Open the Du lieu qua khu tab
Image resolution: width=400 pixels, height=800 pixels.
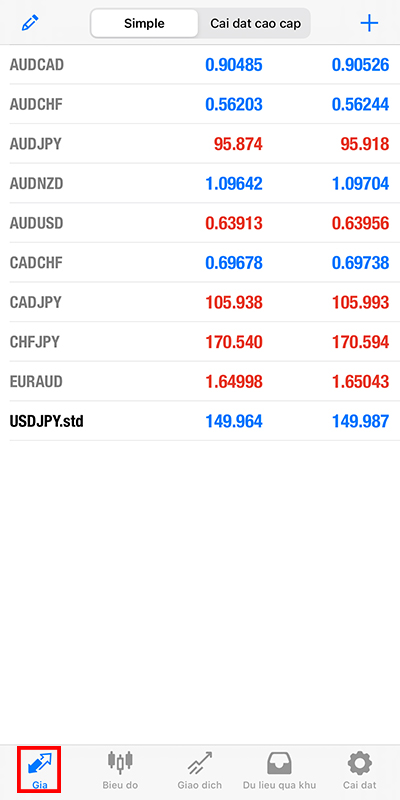(x=280, y=769)
